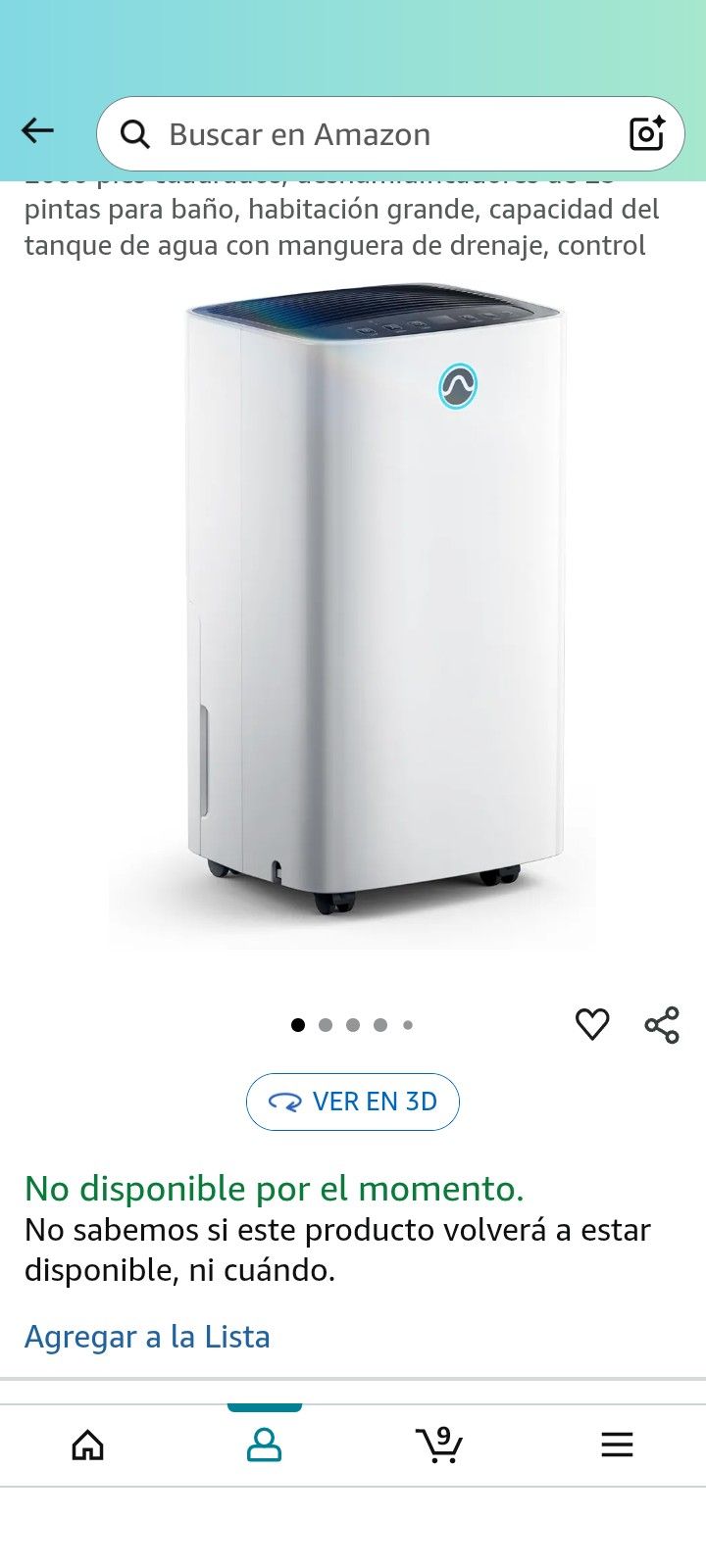
Task: Open the dehumidifier product image
Action: 373,598
